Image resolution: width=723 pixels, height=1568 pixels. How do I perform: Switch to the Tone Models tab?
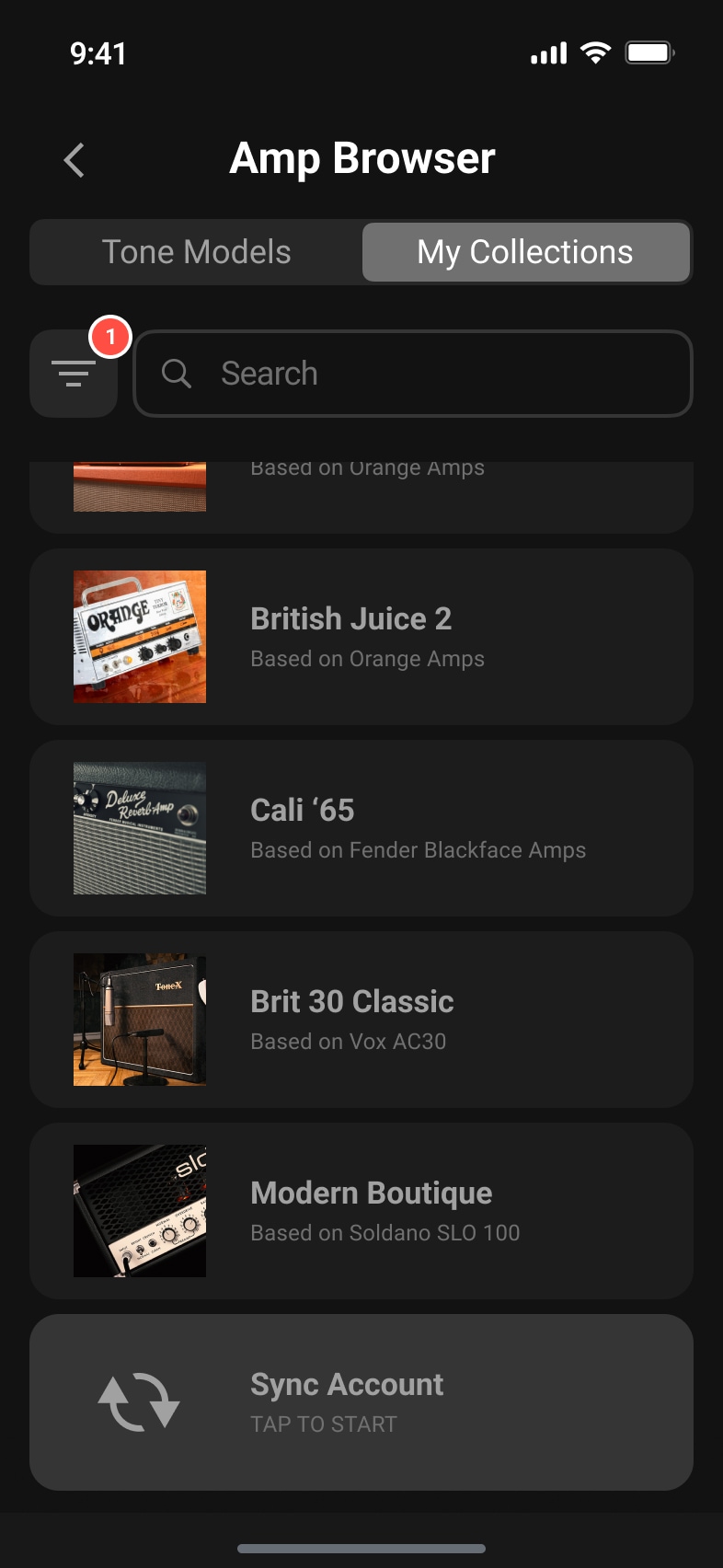(196, 252)
